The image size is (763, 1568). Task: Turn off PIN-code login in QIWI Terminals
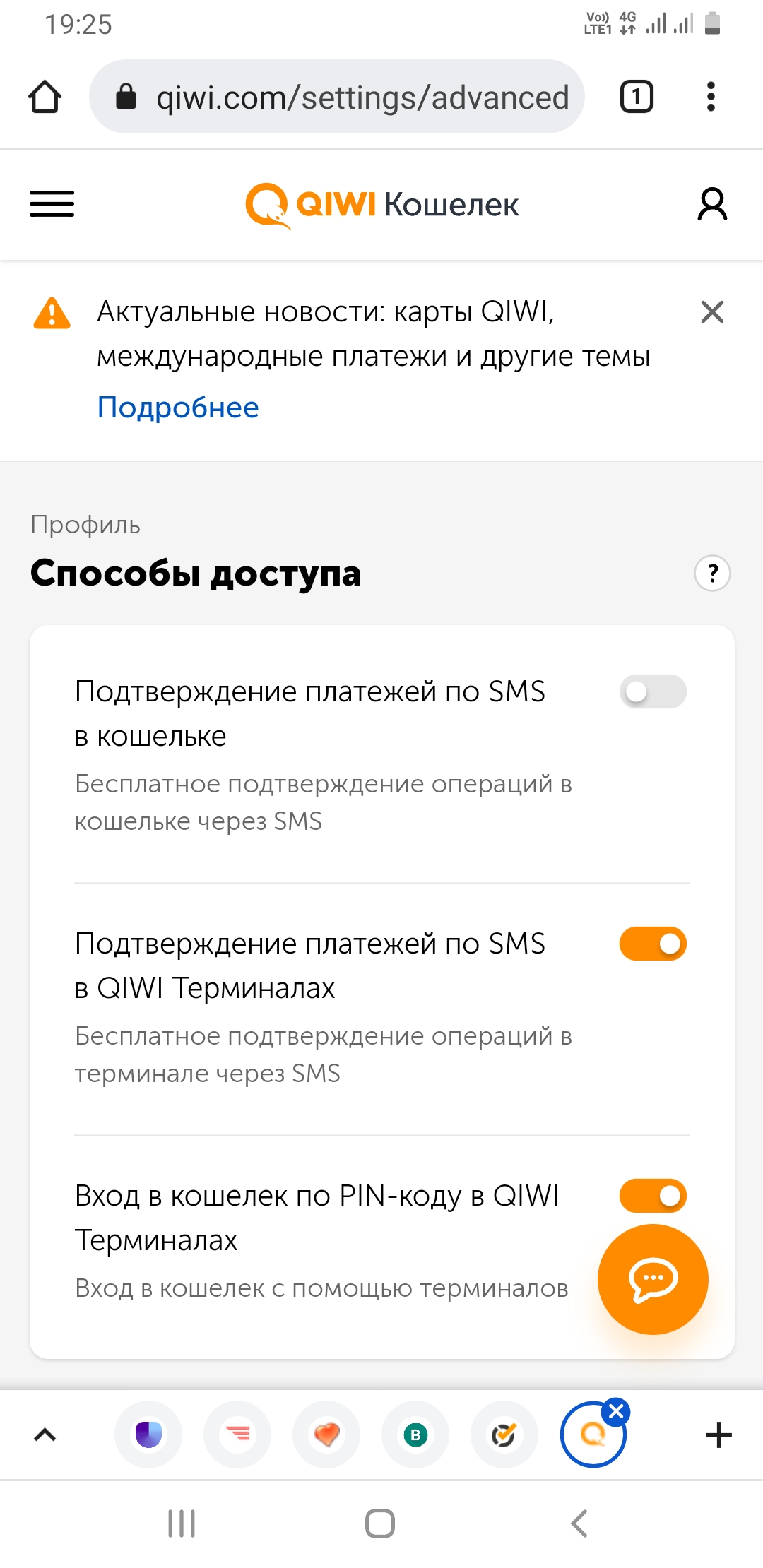(x=653, y=1195)
